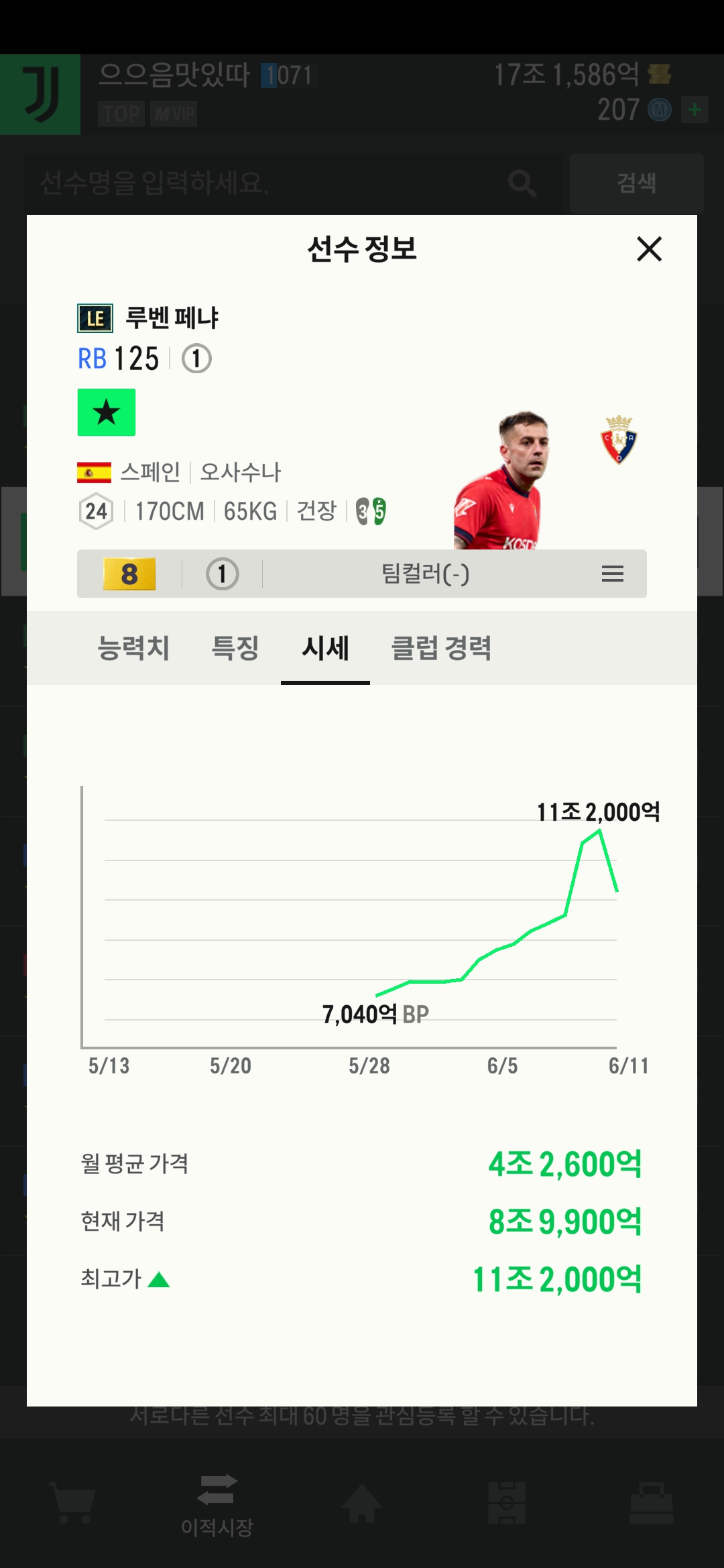Toggle the green star favorite button

click(x=107, y=412)
